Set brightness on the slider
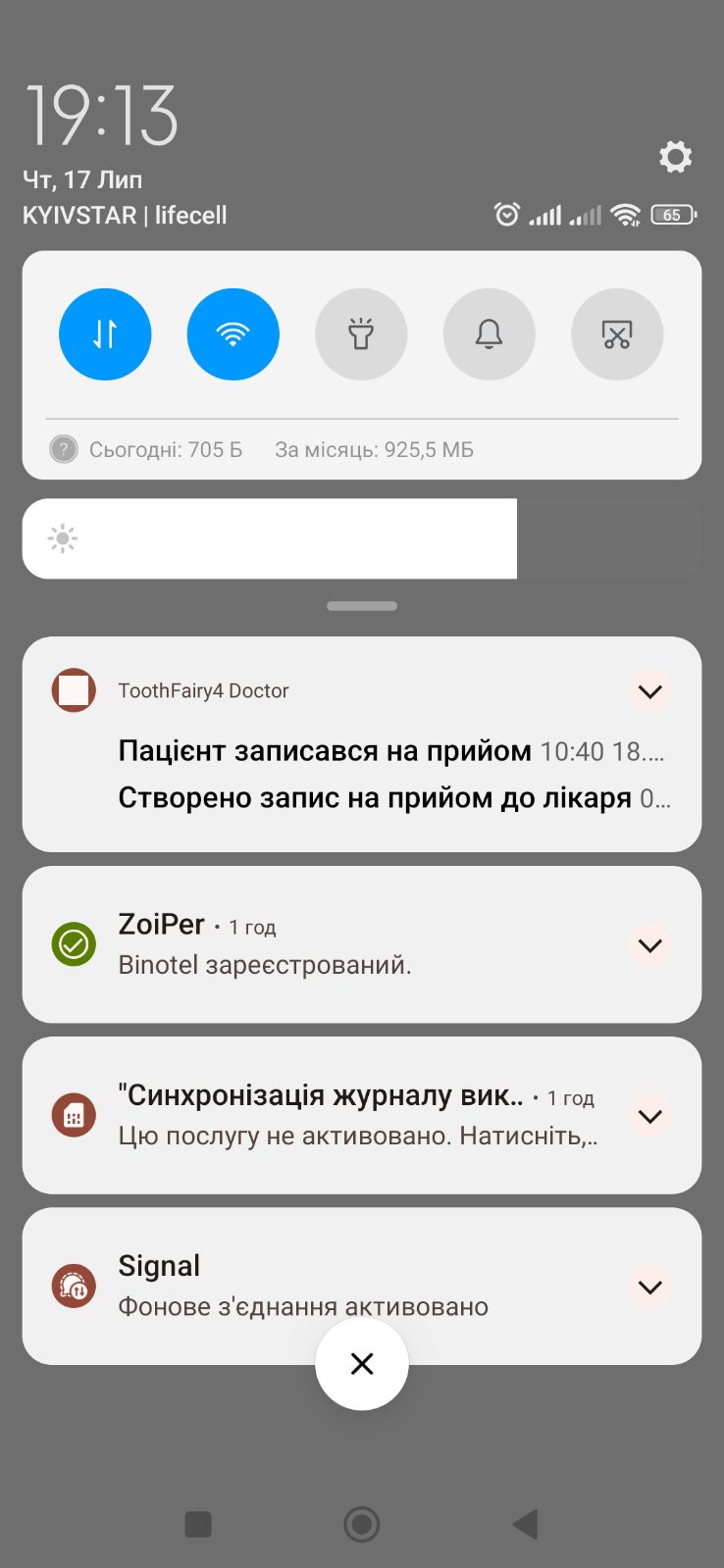724x1568 pixels. tap(363, 538)
